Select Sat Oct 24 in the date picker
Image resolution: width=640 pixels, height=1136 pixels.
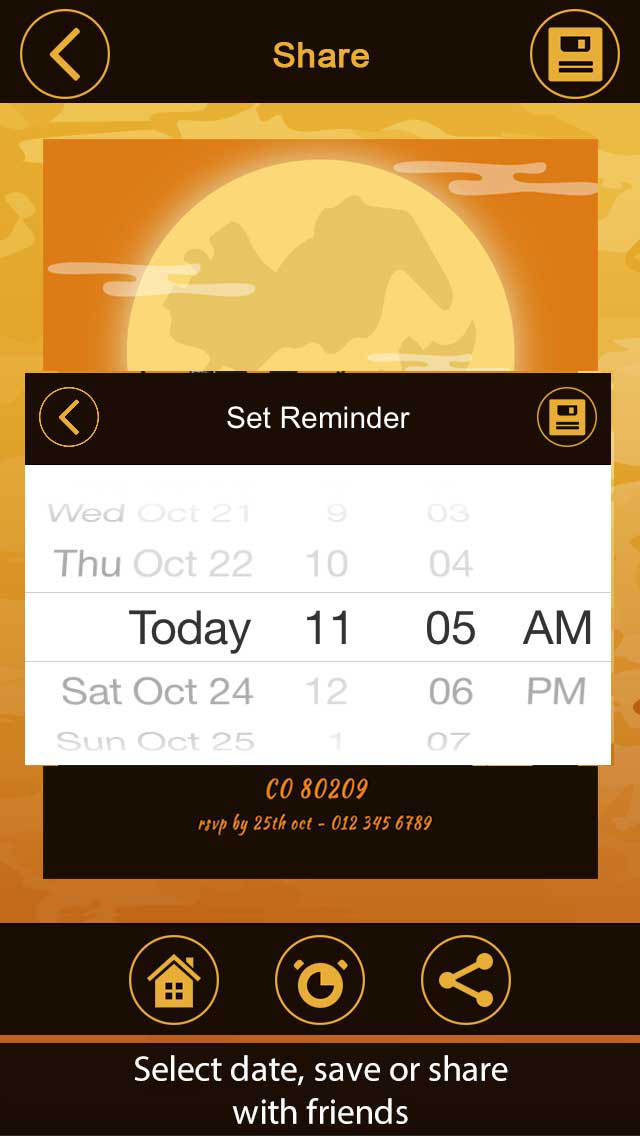pos(157,691)
